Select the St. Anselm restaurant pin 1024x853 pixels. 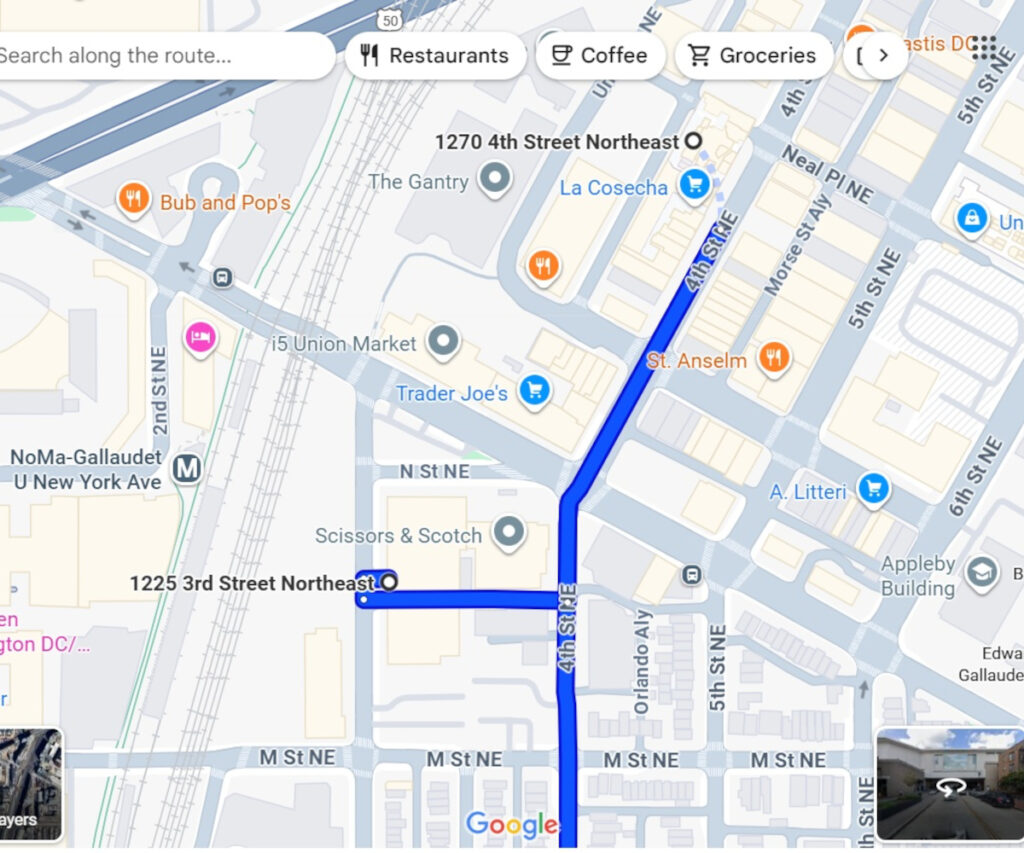pyautogui.click(x=773, y=357)
